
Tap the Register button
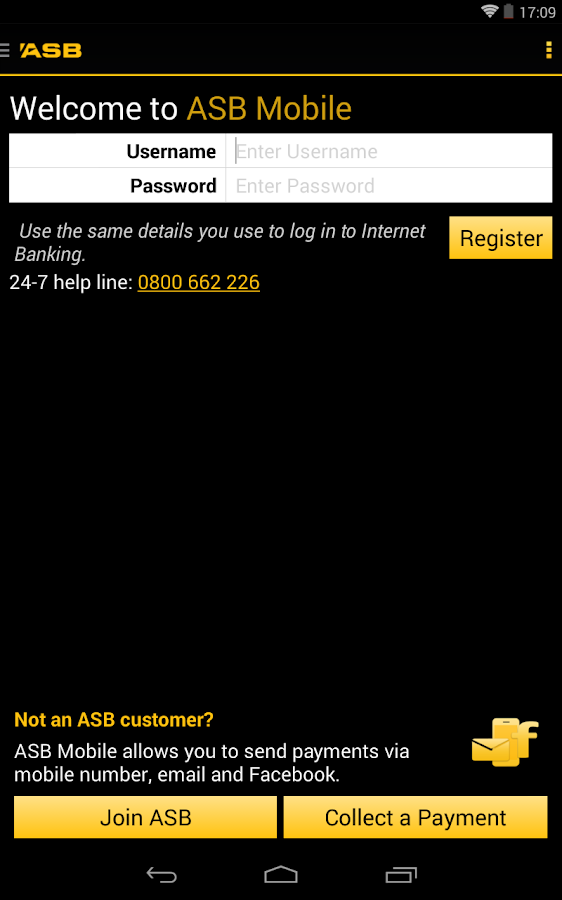(501, 238)
